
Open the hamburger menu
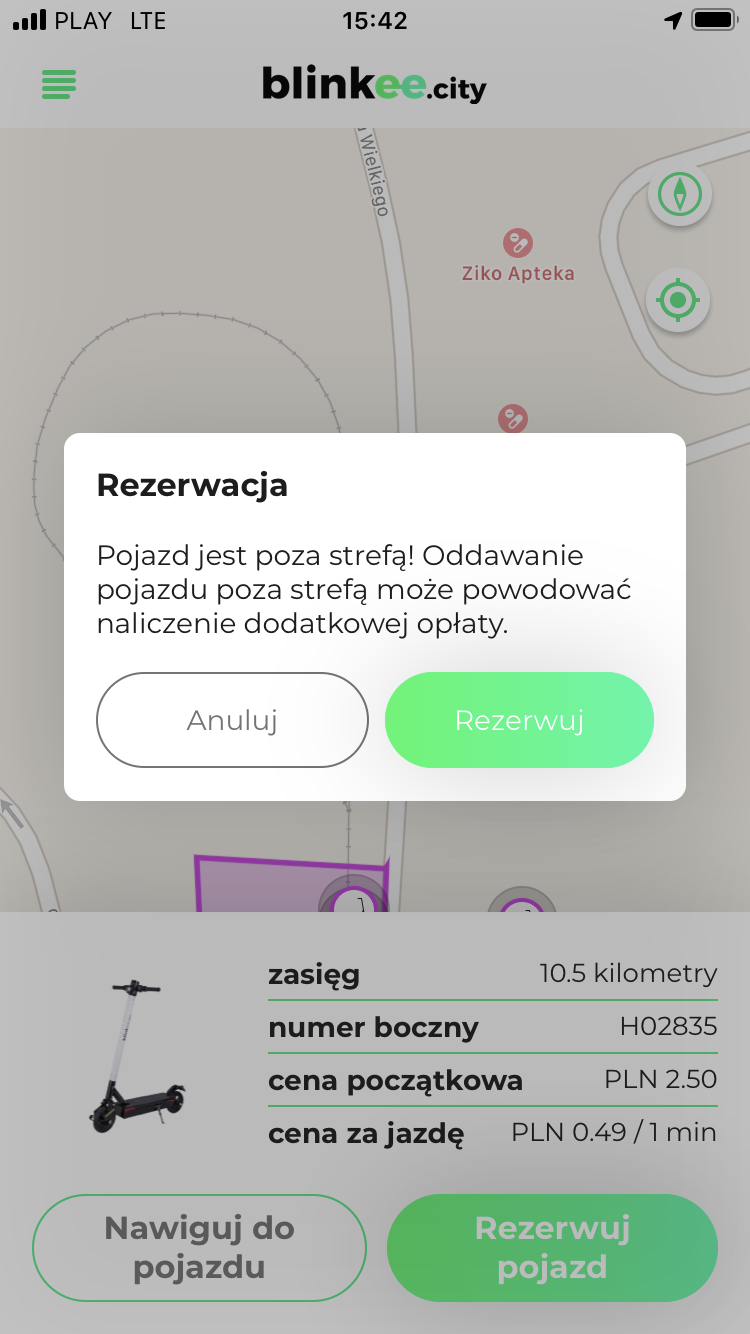point(58,85)
